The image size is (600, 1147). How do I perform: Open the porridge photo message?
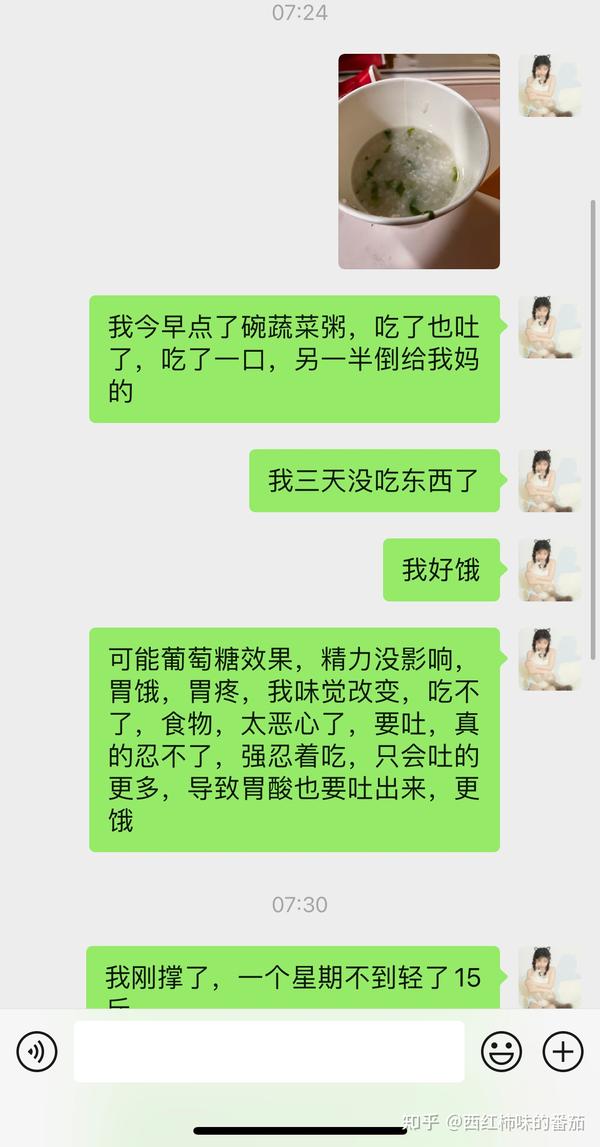click(x=419, y=161)
